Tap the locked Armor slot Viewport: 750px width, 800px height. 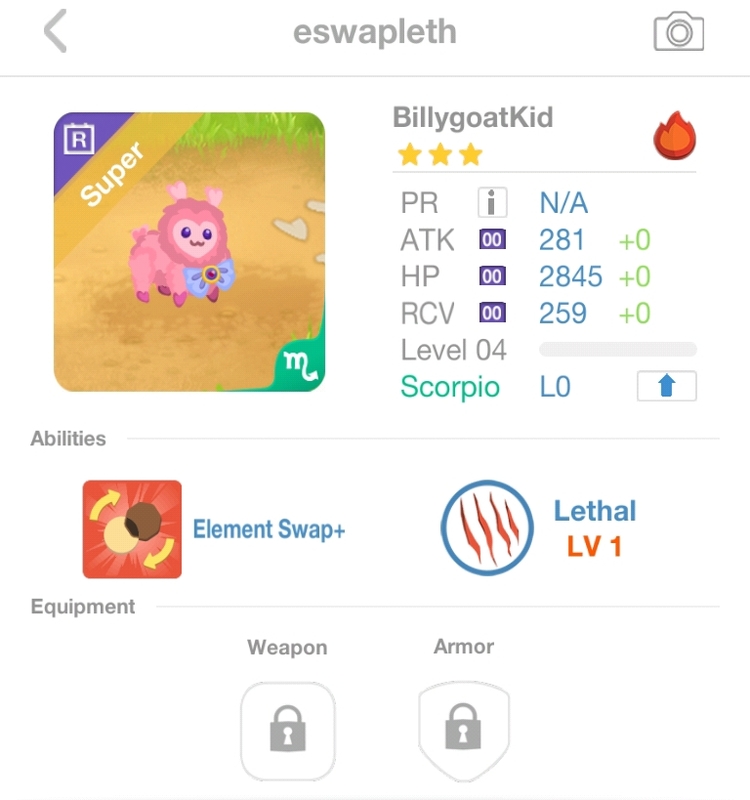[463, 730]
